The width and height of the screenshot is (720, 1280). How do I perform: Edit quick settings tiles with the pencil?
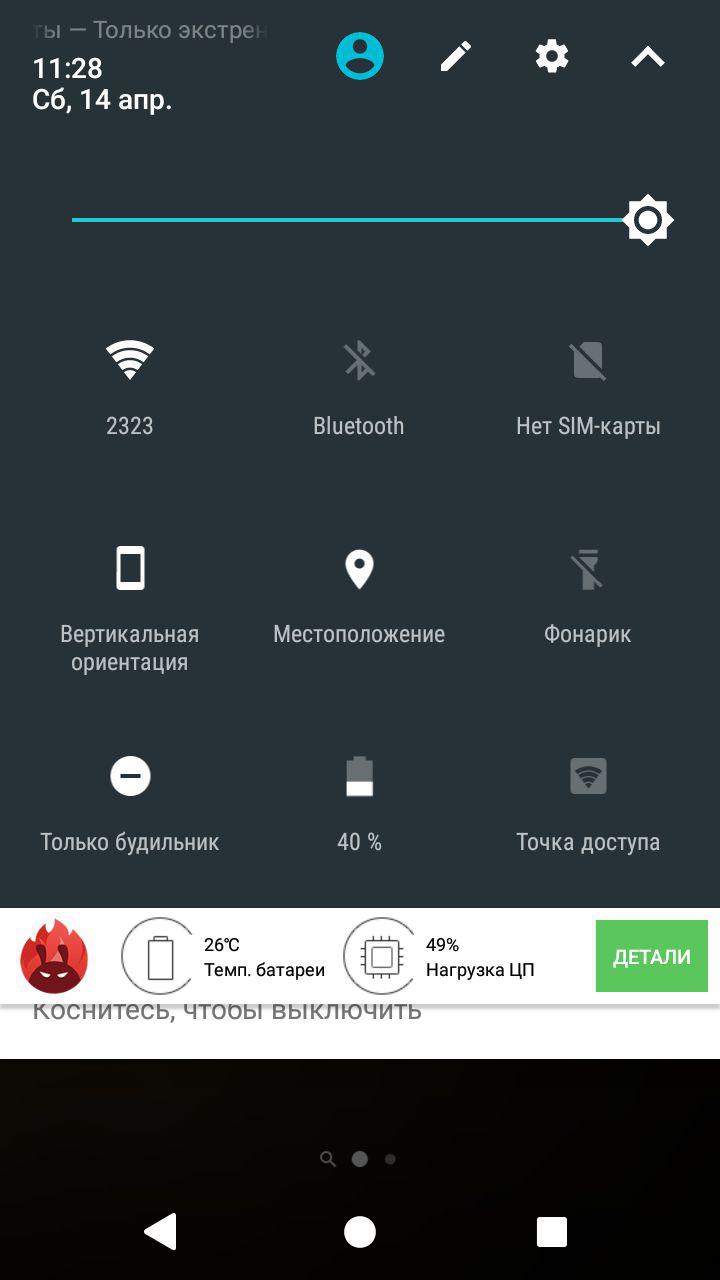(x=456, y=56)
